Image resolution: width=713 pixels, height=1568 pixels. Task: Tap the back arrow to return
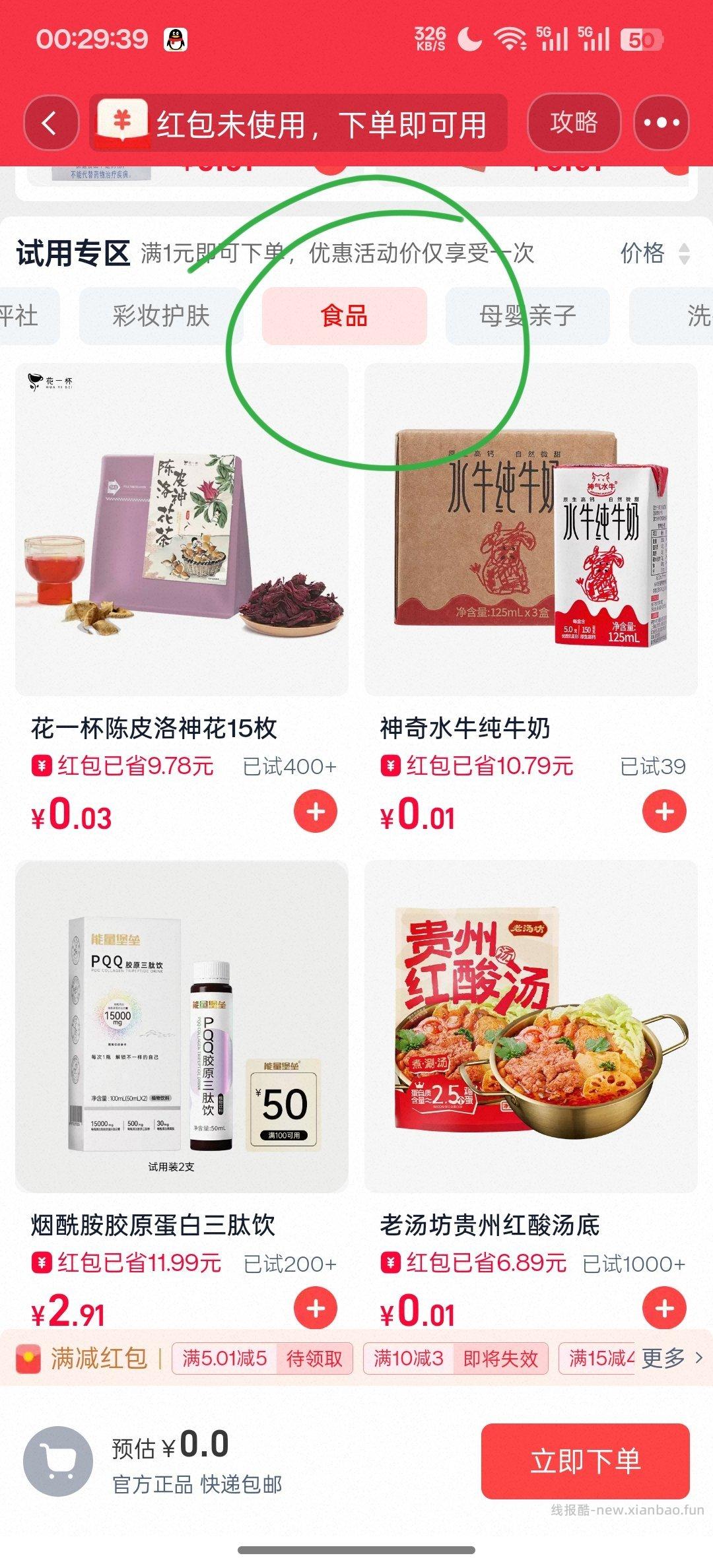click(50, 123)
